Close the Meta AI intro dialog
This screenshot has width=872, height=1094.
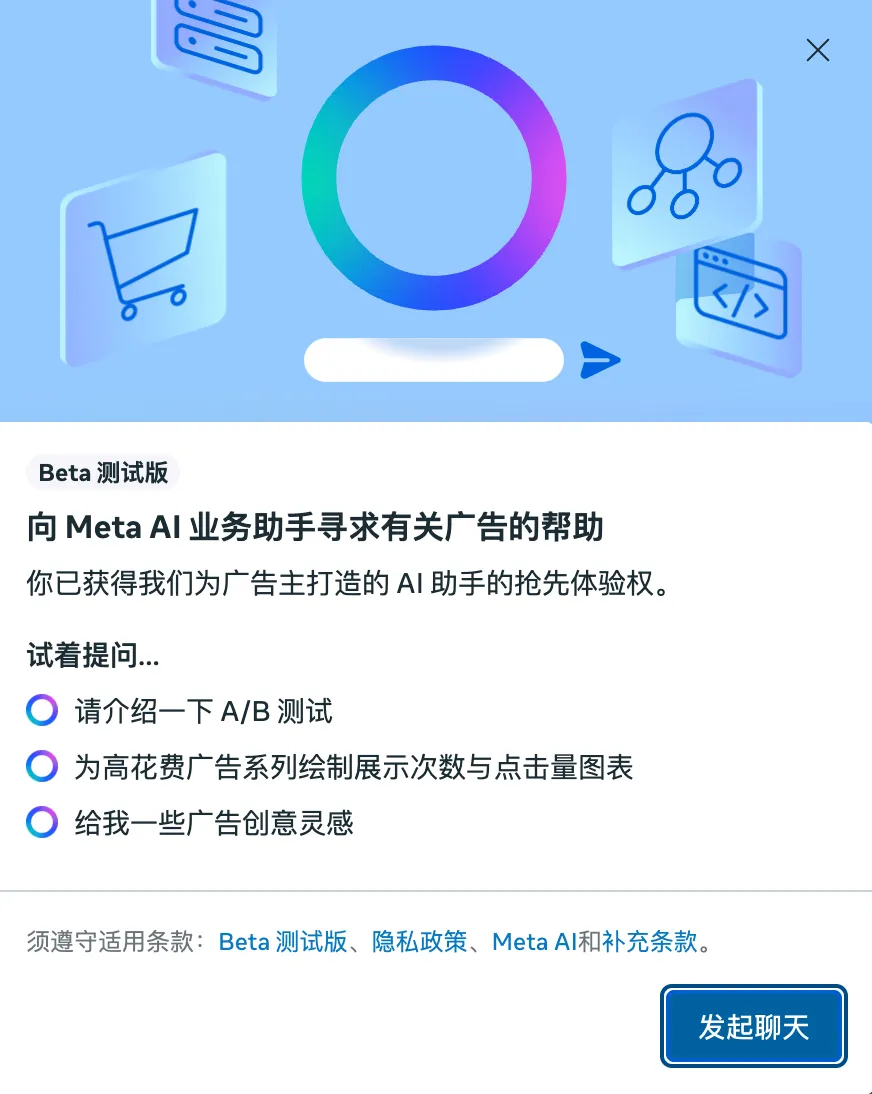[817, 50]
